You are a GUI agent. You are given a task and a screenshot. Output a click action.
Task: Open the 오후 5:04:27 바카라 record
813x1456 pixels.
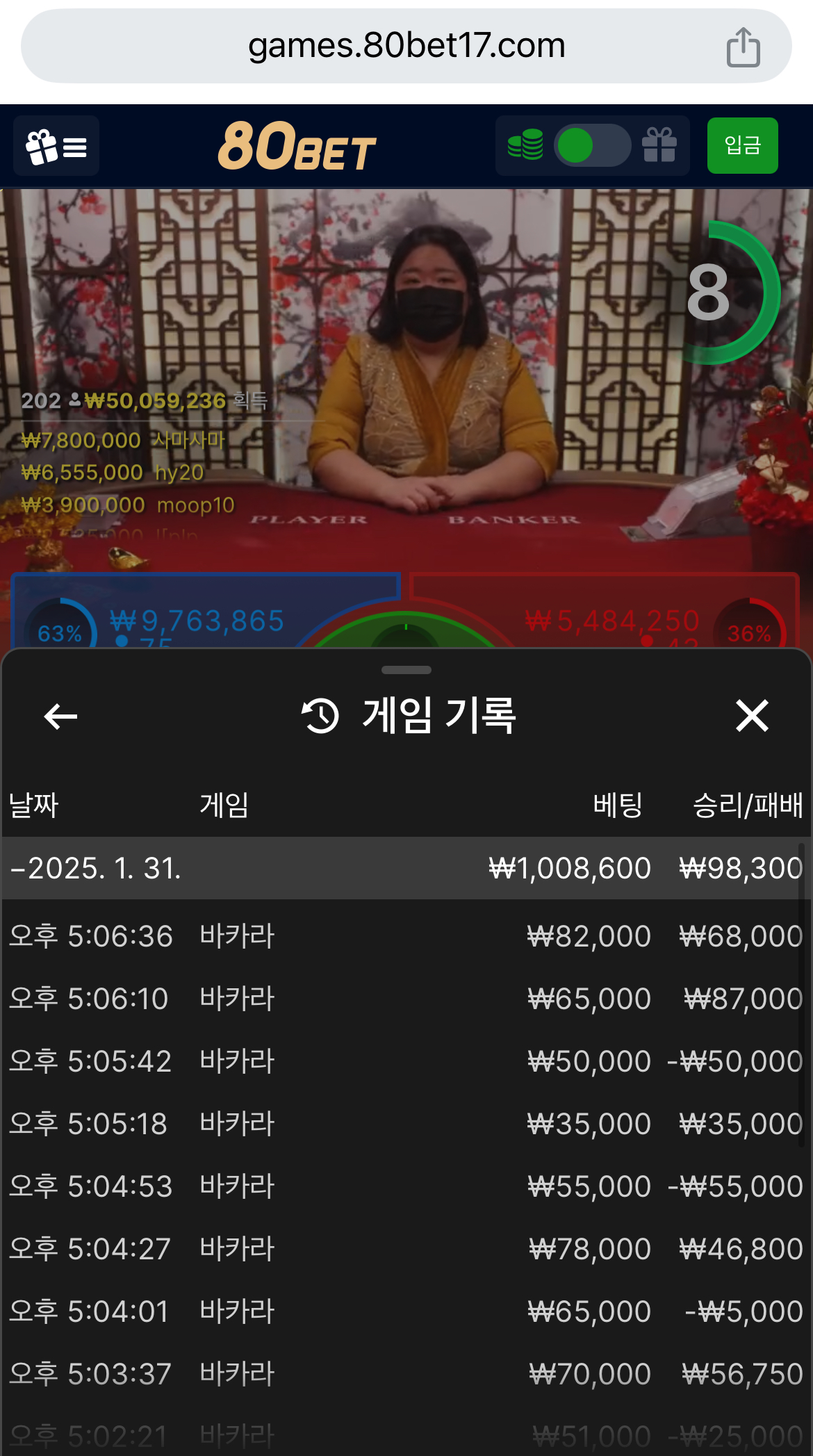point(406,1249)
